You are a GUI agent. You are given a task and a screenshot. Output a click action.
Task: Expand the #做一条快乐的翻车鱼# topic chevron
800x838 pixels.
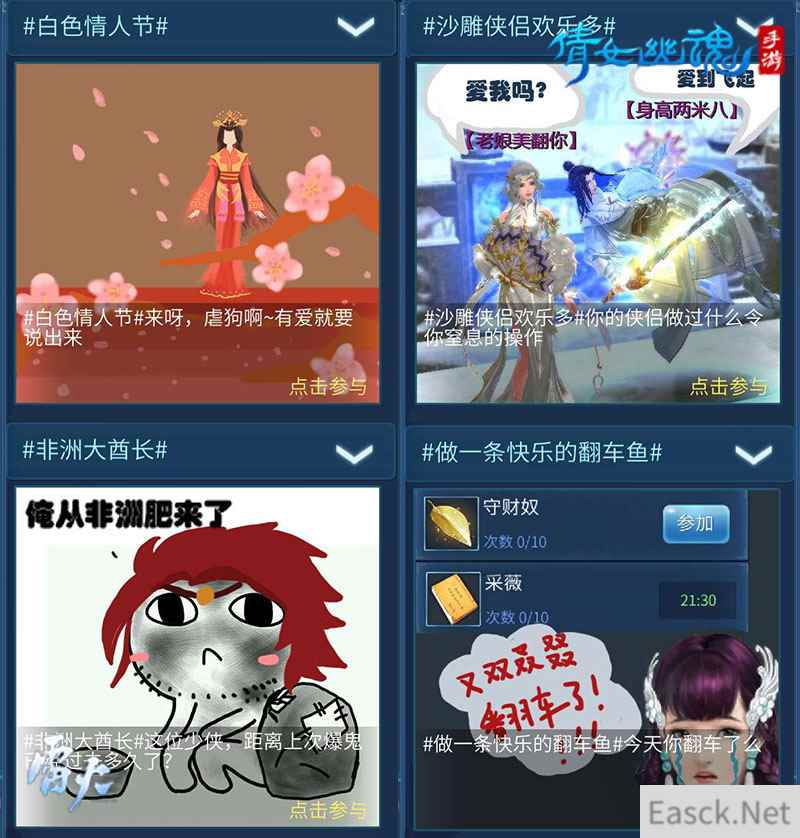pyautogui.click(x=752, y=455)
